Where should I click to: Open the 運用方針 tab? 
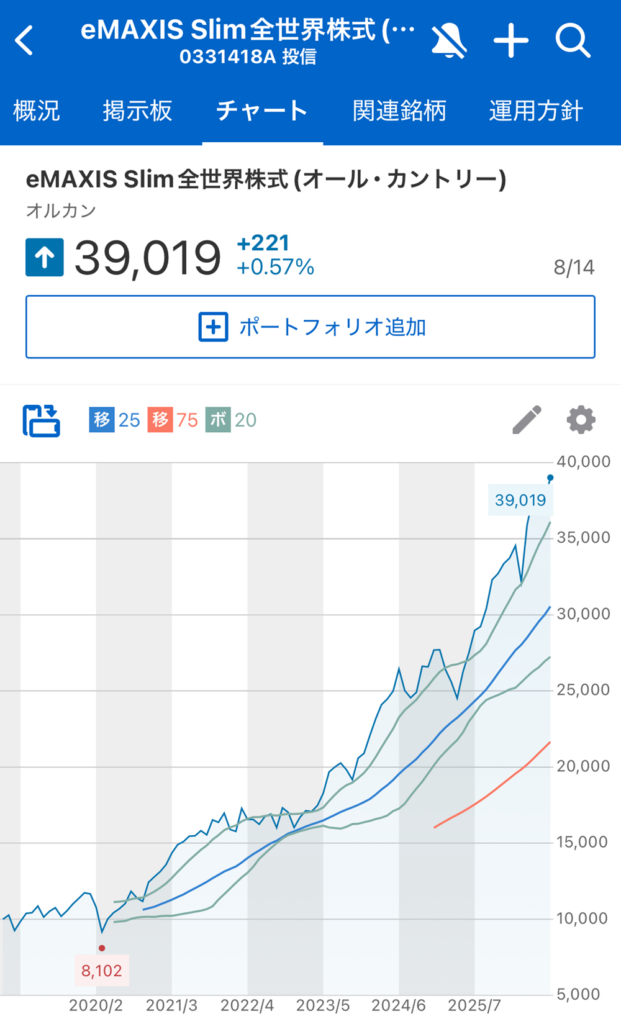click(536, 110)
